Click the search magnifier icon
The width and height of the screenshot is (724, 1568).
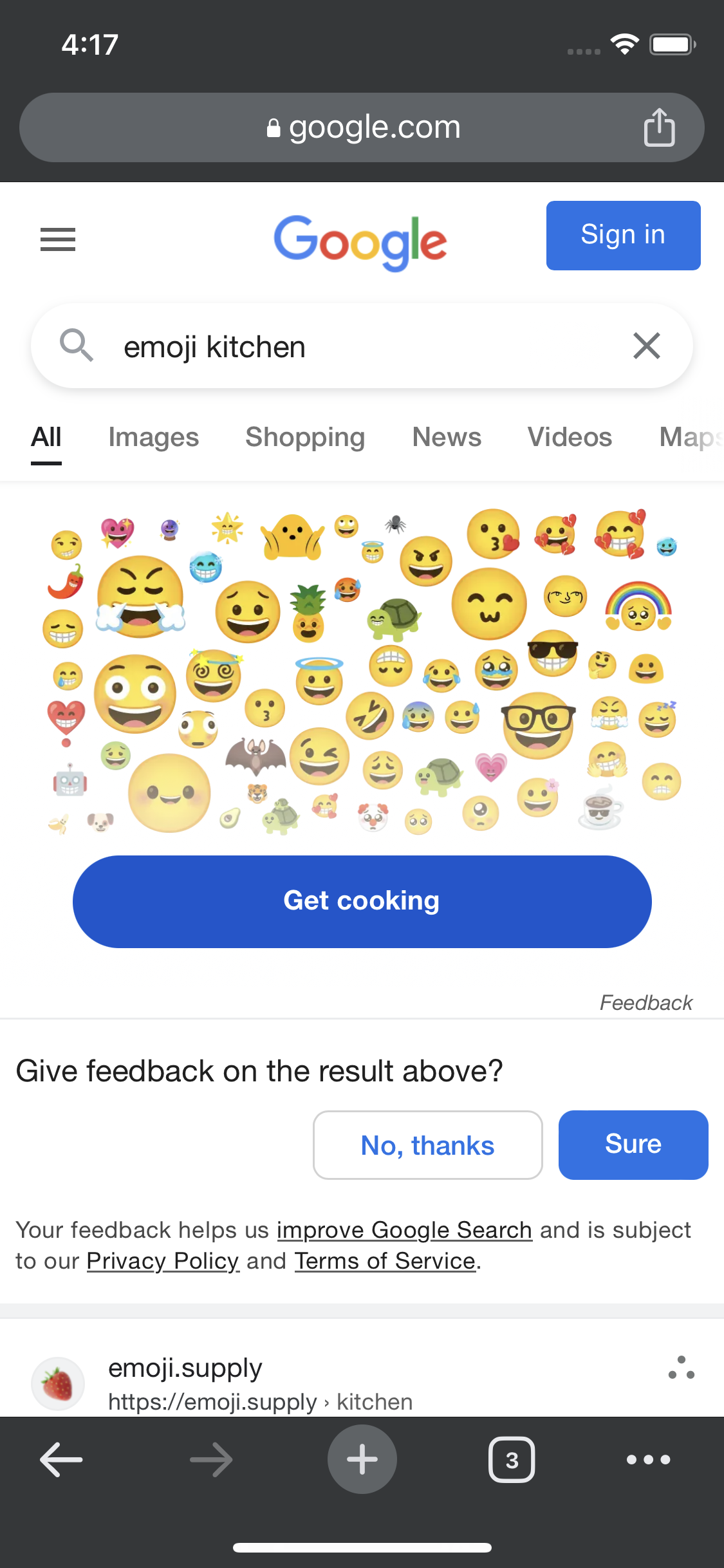click(77, 346)
